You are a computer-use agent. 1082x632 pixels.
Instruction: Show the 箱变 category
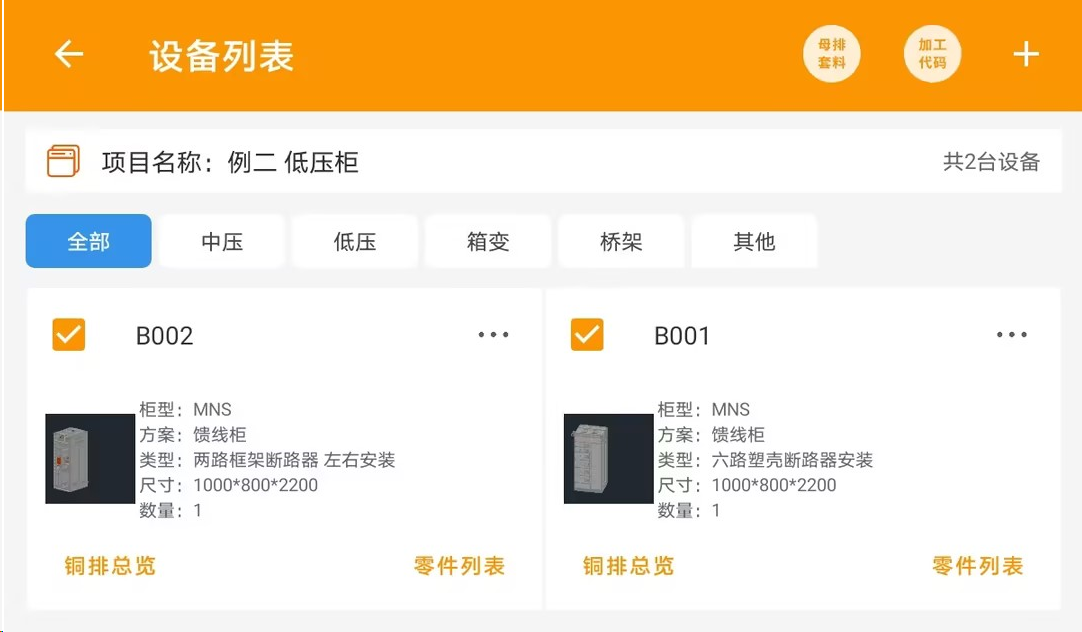click(488, 241)
